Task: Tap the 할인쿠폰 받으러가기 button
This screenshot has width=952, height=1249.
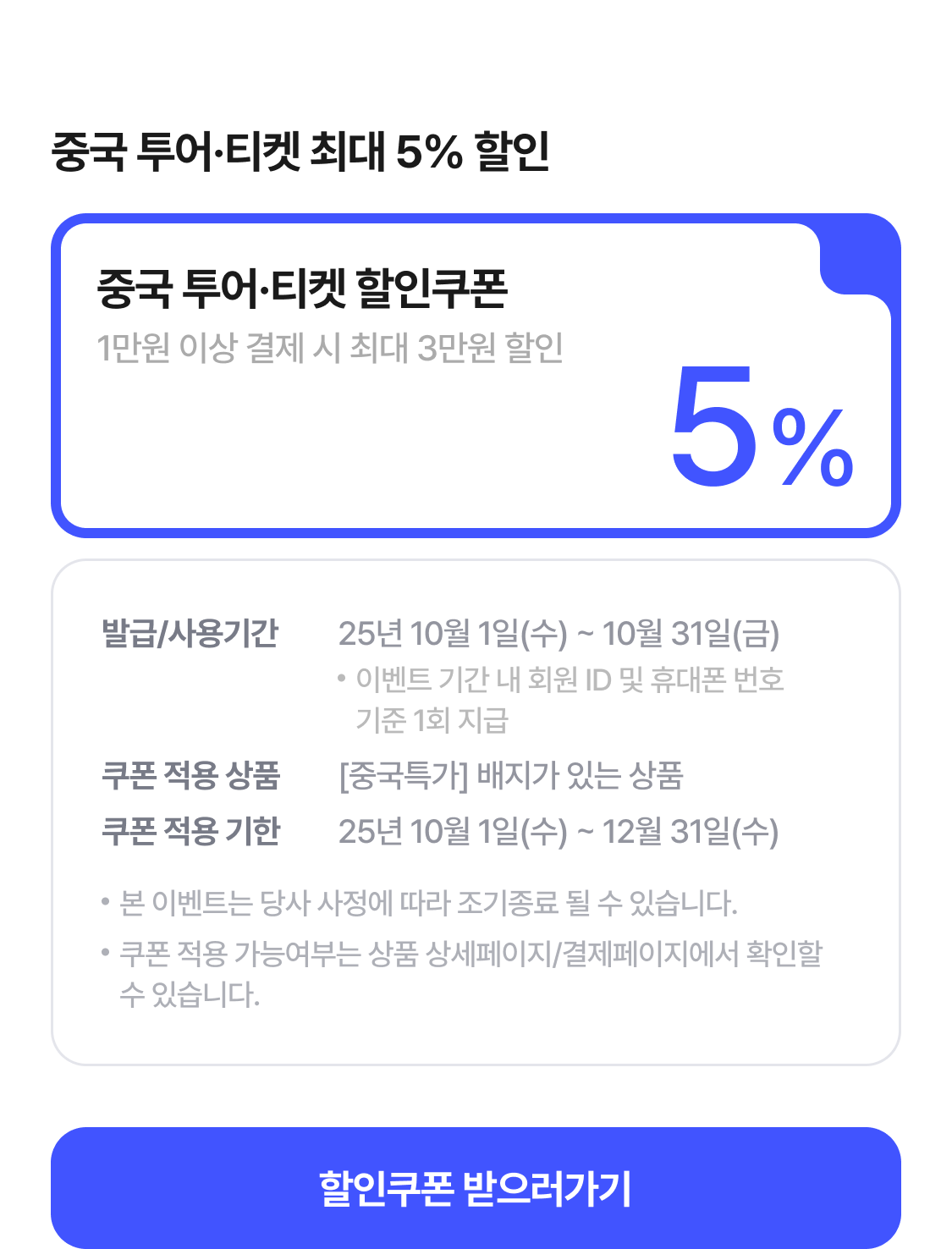Action: 476,1187
